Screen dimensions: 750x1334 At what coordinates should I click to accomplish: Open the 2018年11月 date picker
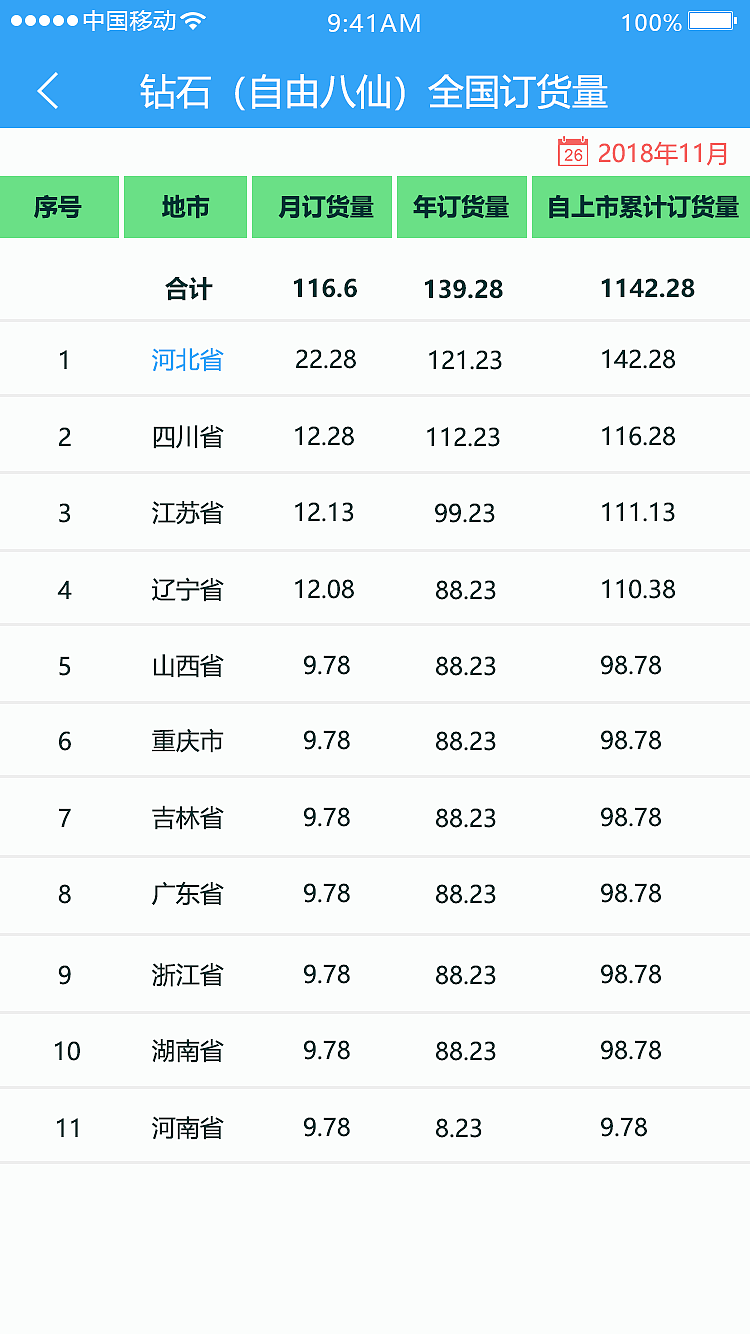click(645, 153)
